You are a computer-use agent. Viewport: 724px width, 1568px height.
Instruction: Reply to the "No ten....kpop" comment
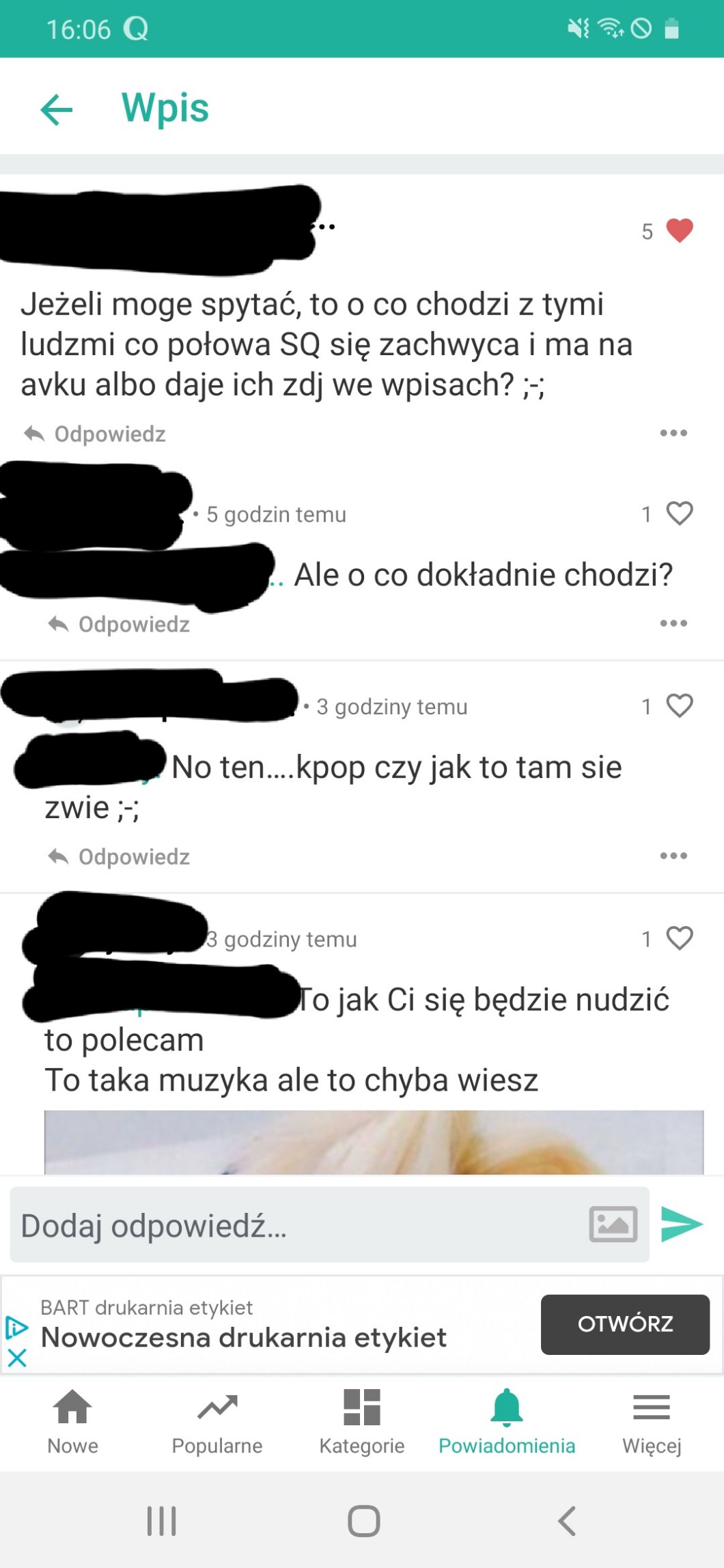click(120, 856)
